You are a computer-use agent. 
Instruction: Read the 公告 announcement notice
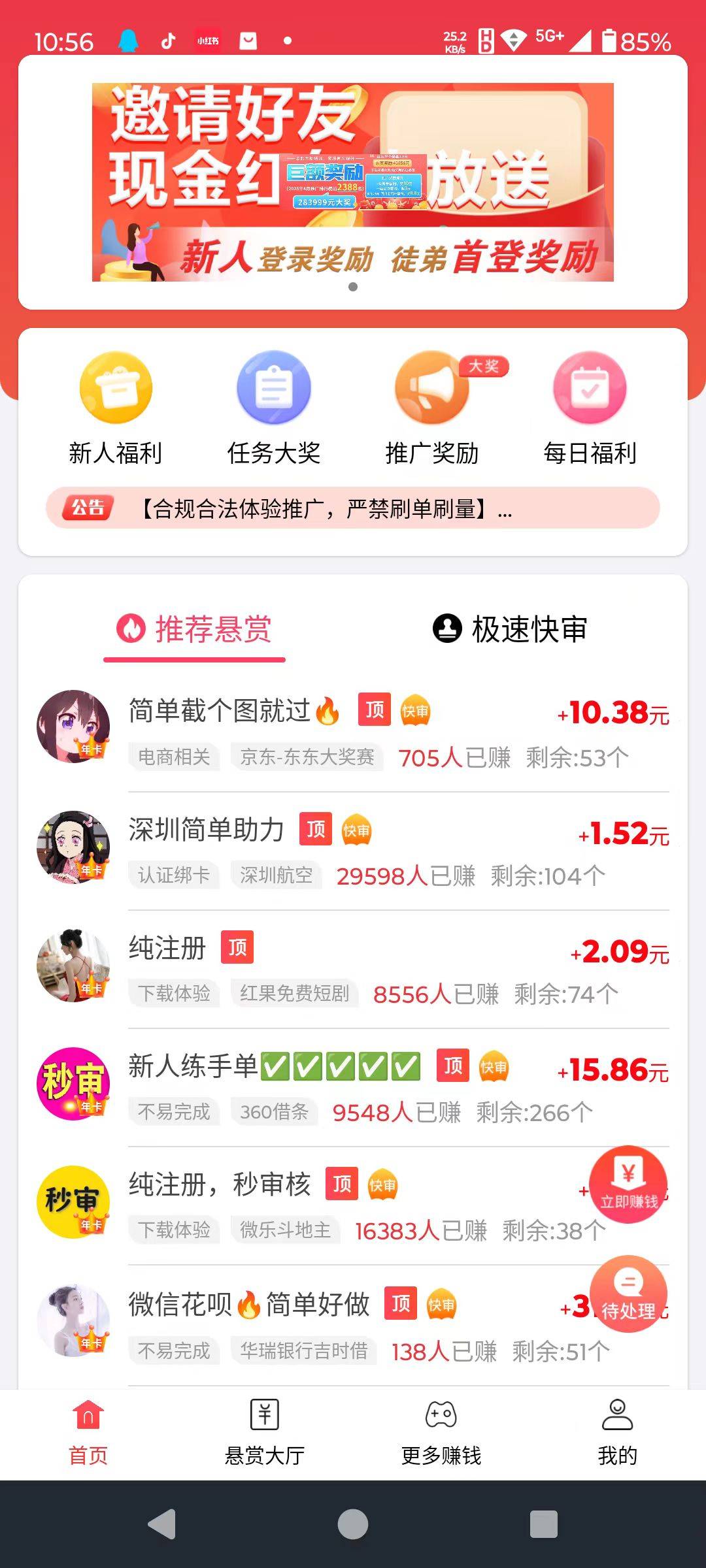pos(353,508)
